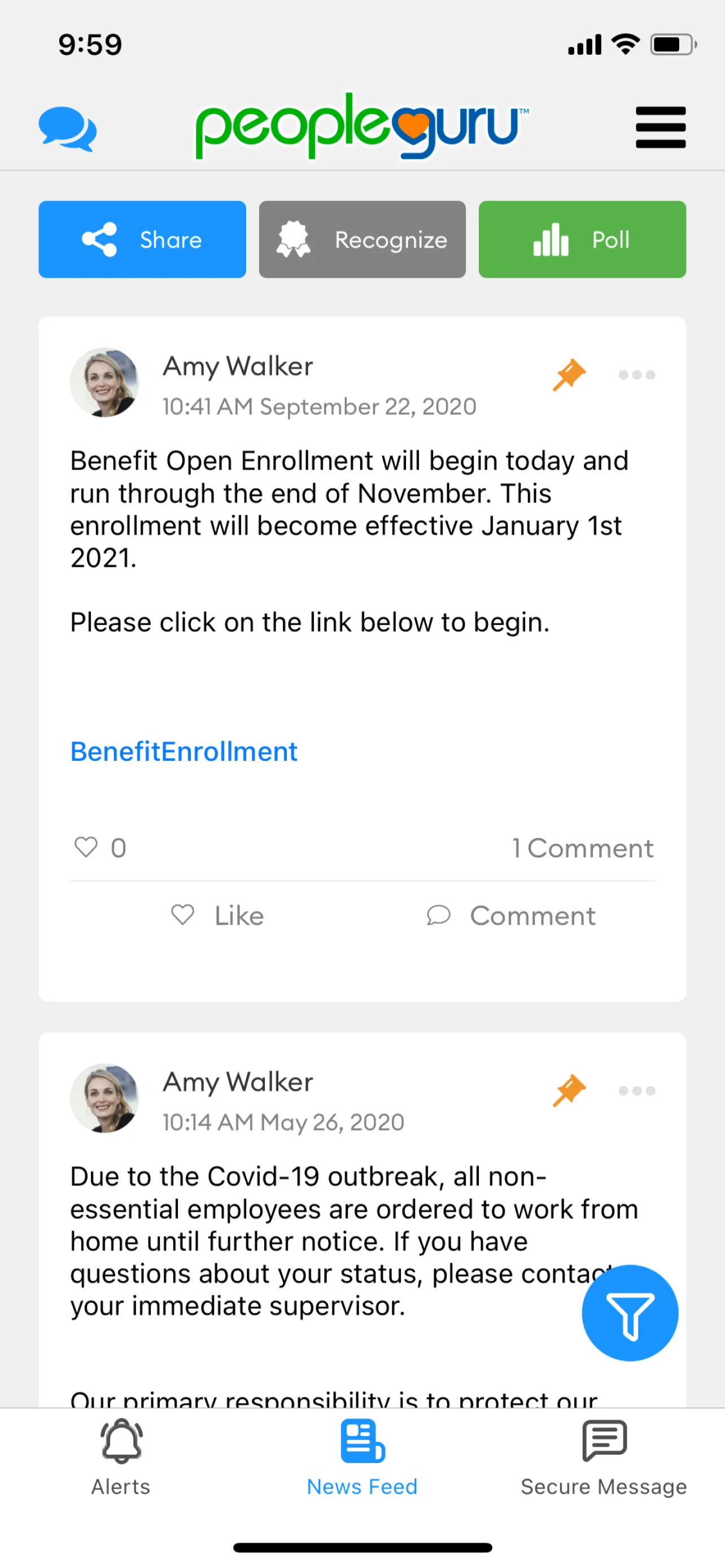
Task: Create a new Poll
Action: tap(582, 239)
